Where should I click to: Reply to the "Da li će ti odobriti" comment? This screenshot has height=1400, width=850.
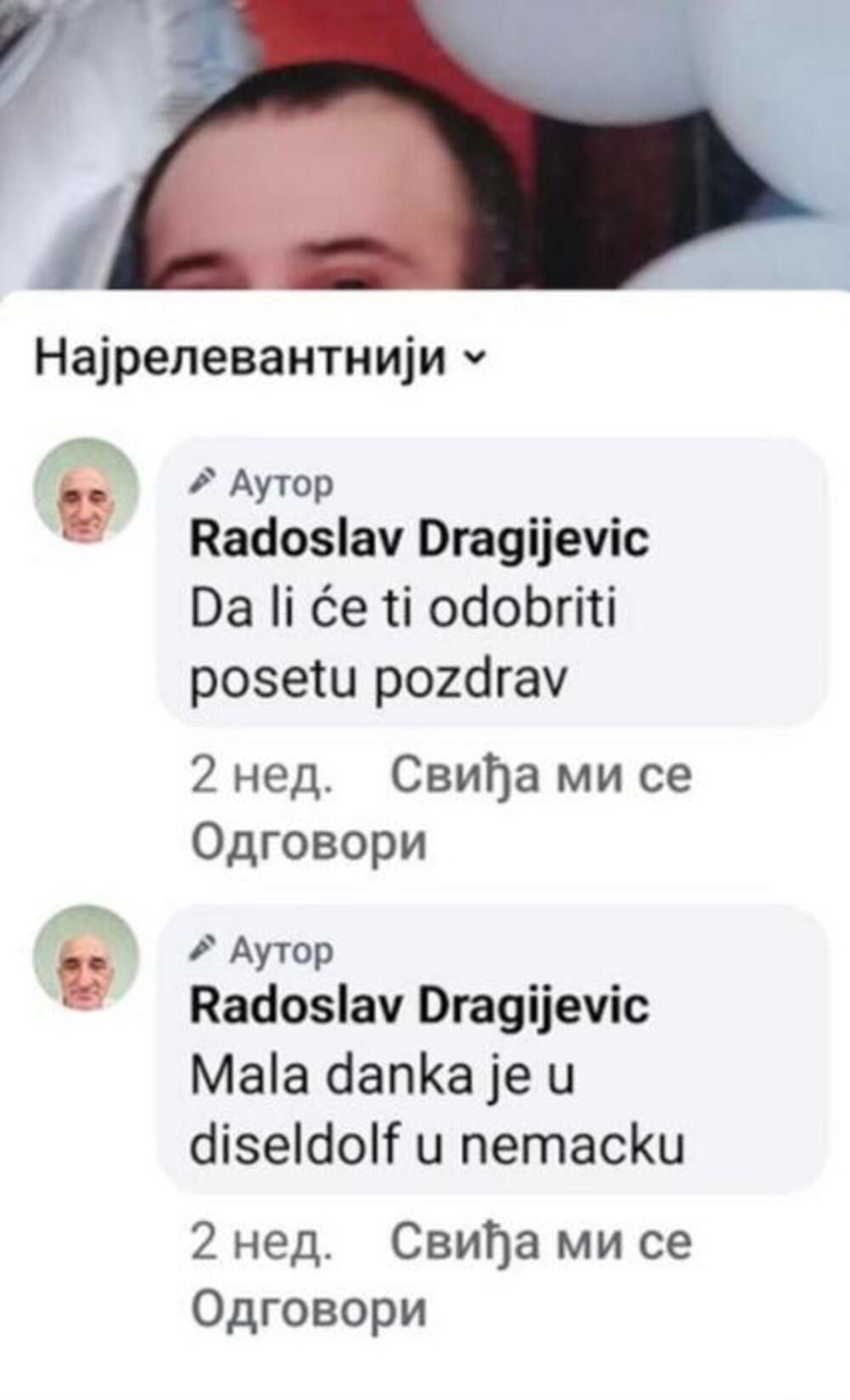click(x=309, y=843)
